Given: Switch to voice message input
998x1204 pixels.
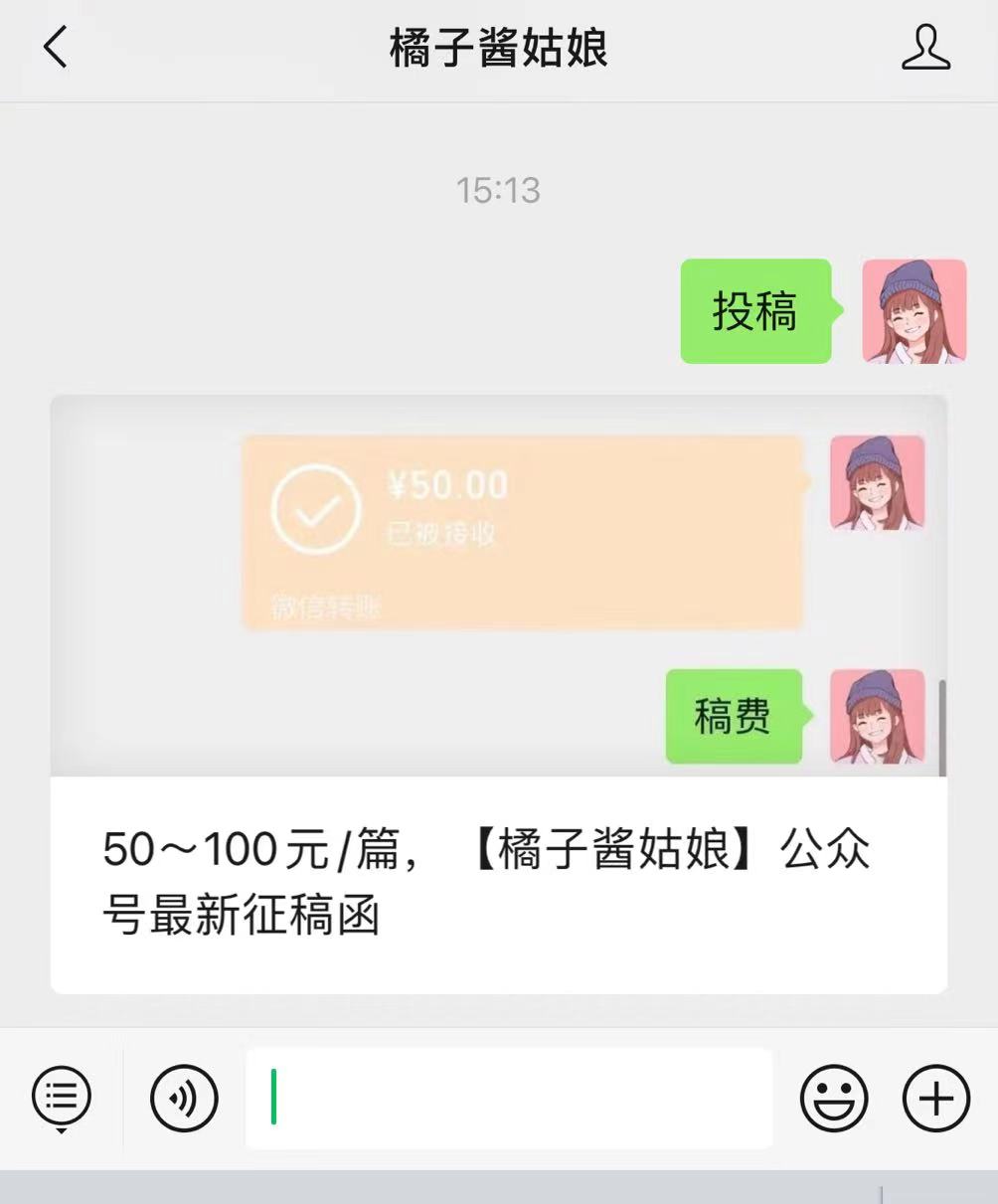Looking at the screenshot, I should (x=184, y=1098).
